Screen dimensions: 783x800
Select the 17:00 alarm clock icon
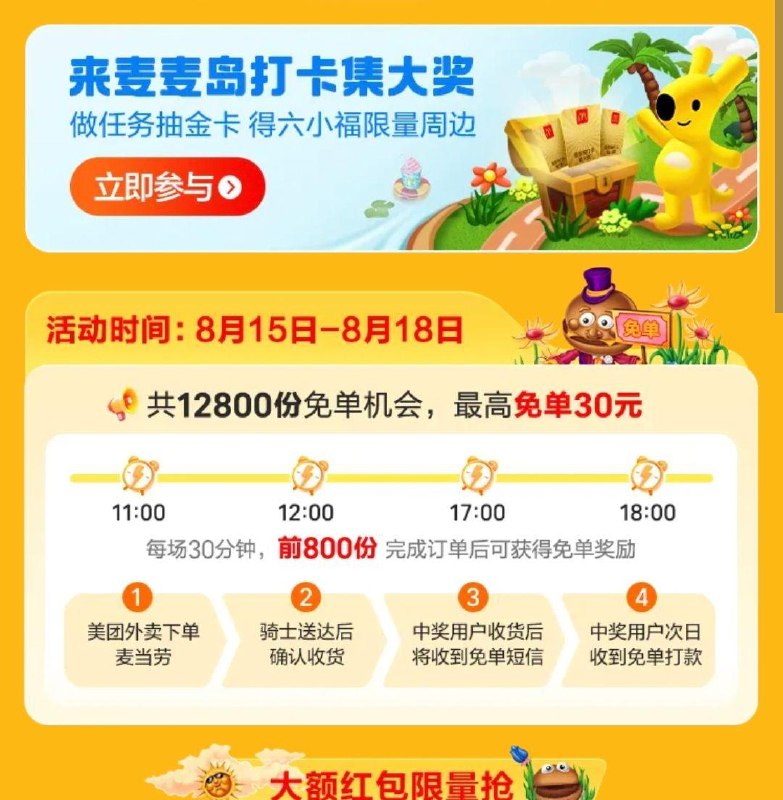pyautogui.click(x=478, y=474)
